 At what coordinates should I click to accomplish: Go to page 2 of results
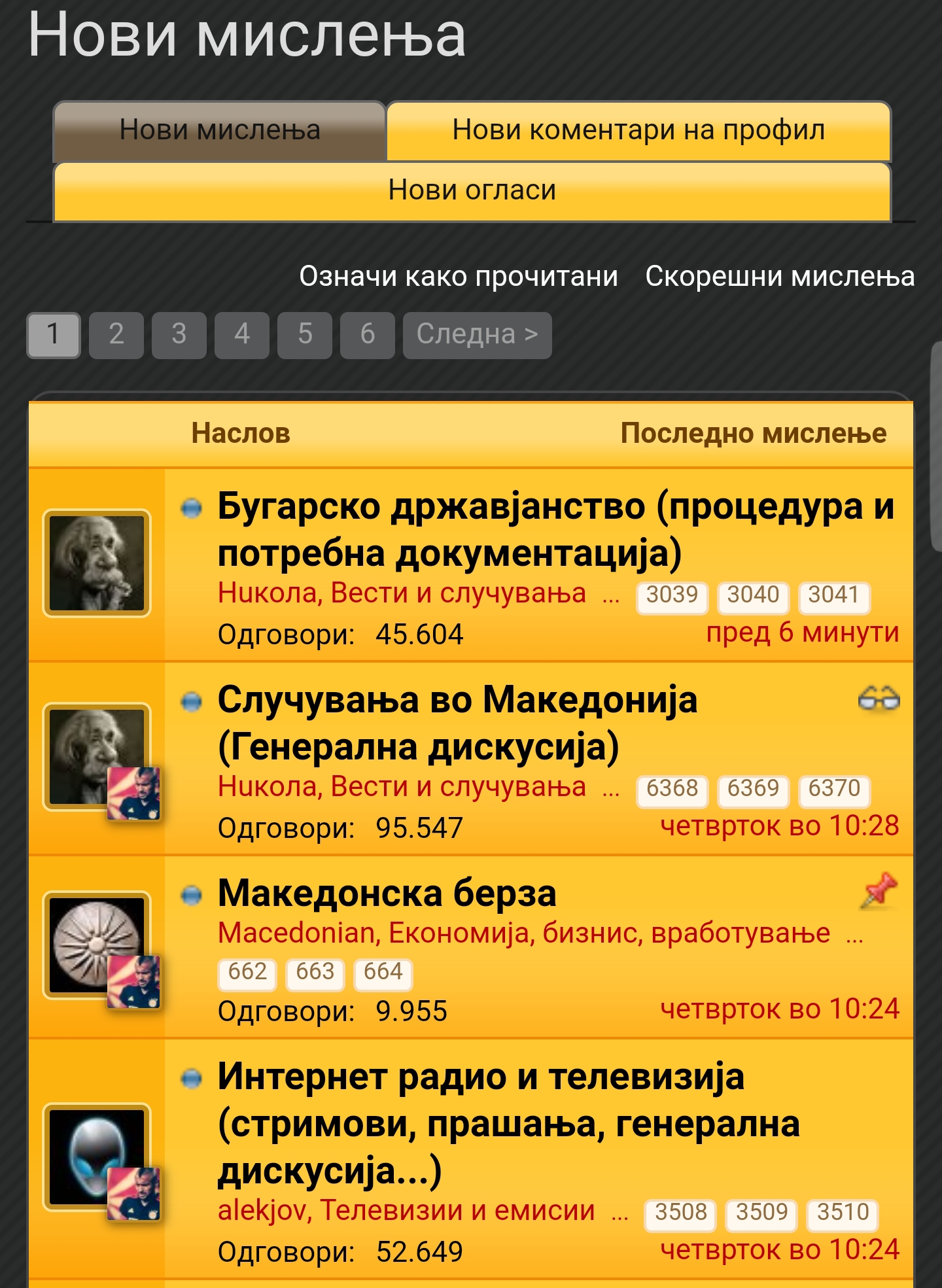click(116, 334)
